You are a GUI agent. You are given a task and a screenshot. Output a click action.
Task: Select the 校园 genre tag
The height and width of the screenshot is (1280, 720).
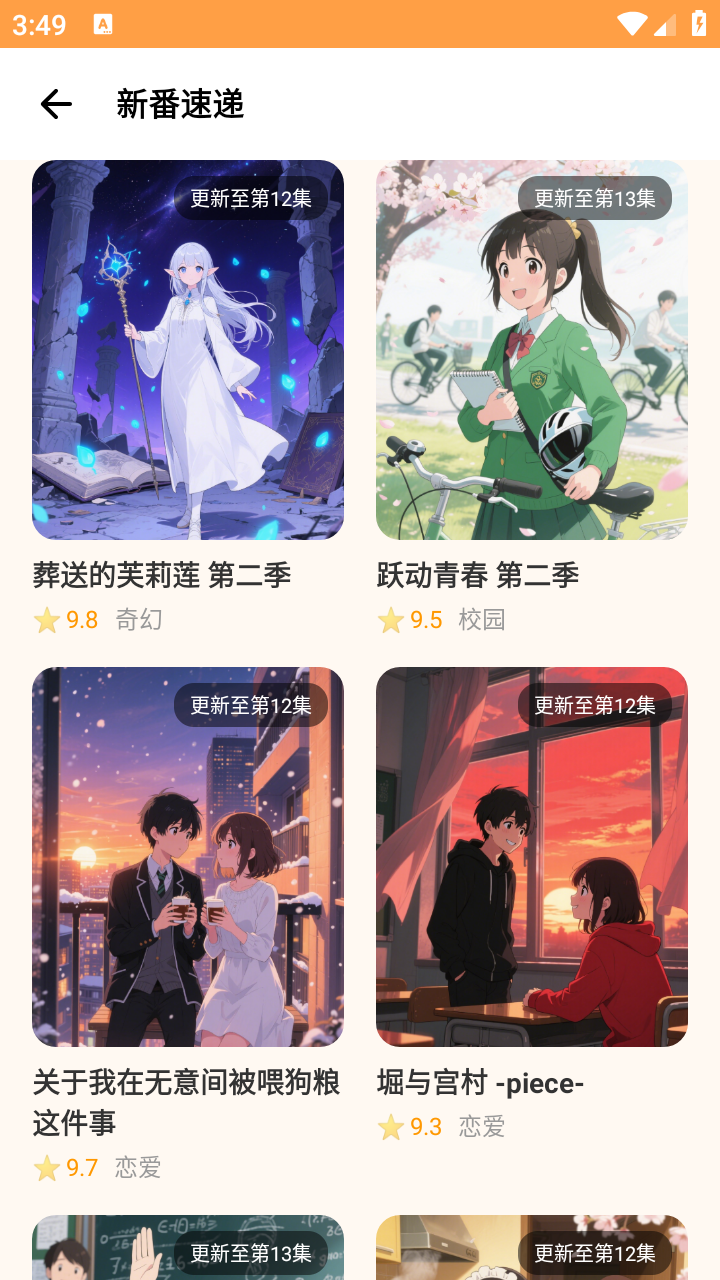[480, 620]
